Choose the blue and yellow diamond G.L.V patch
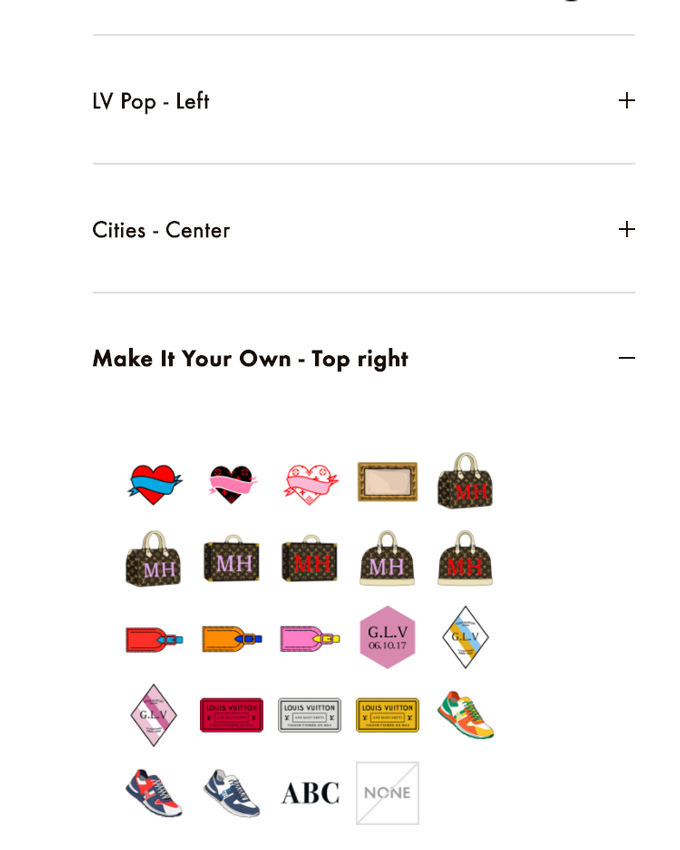Screen dimensions: 680x850 465,637
